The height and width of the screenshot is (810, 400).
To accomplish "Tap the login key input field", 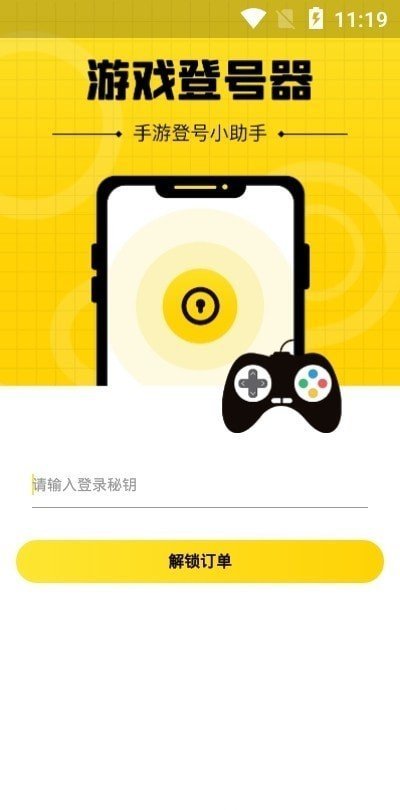I will [x=199, y=486].
